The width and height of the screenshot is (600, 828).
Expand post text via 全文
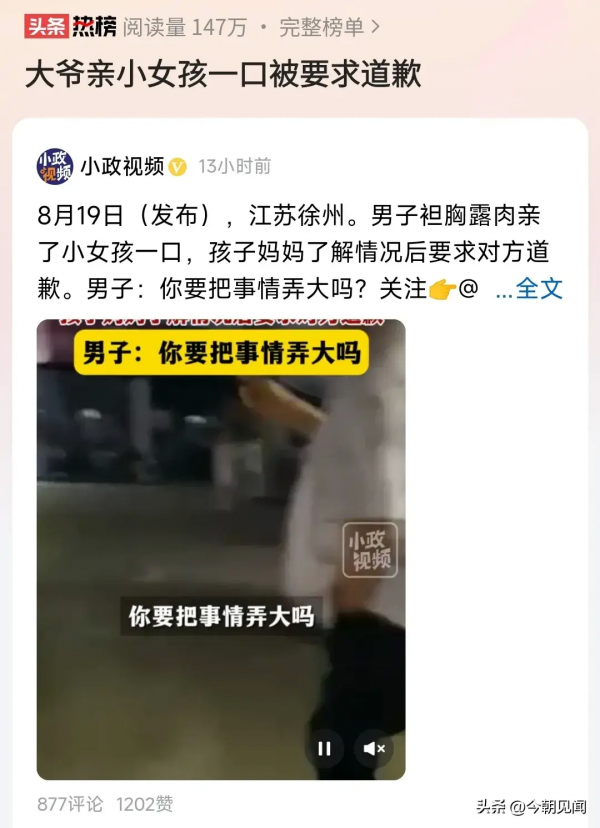pos(530,290)
